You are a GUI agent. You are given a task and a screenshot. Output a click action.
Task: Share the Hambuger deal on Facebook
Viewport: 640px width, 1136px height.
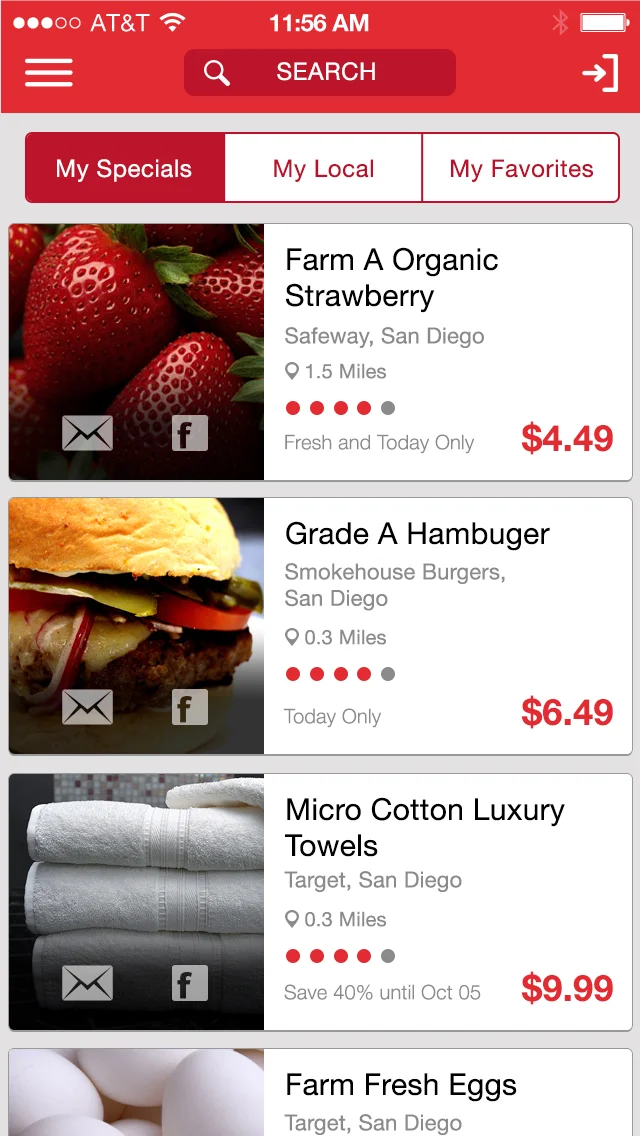click(189, 708)
